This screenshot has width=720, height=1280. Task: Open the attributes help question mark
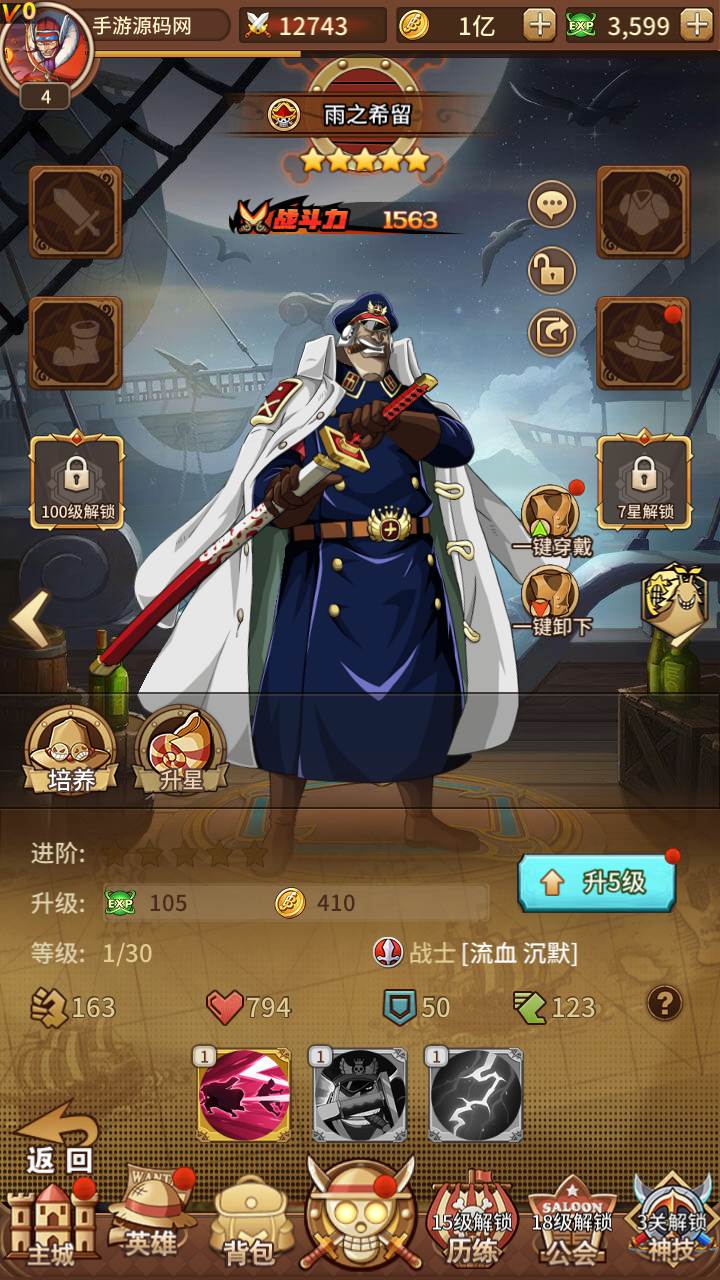point(665,1003)
